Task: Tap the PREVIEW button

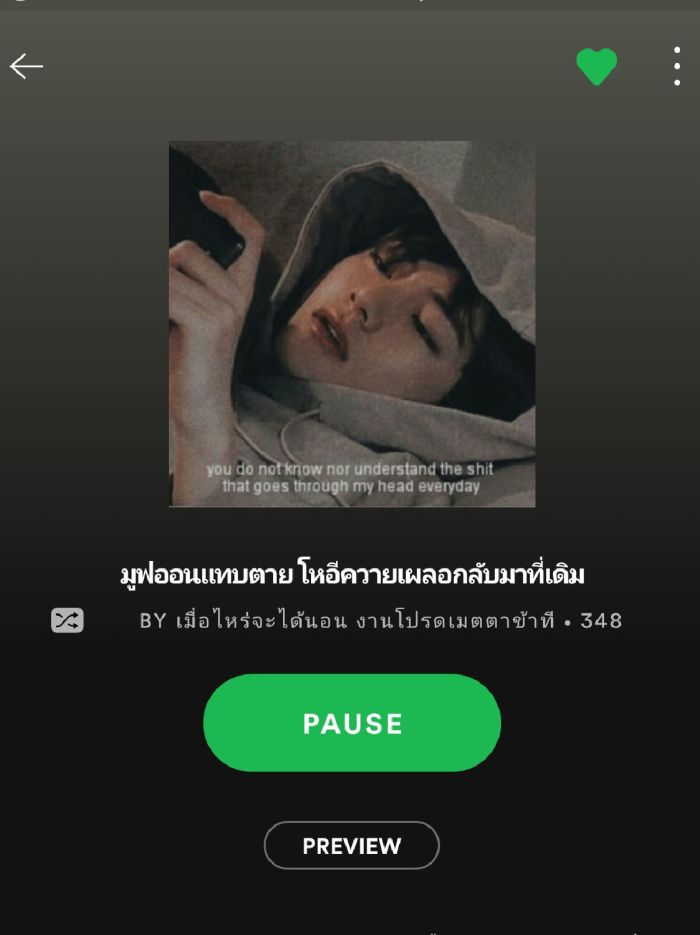Action: pos(351,846)
